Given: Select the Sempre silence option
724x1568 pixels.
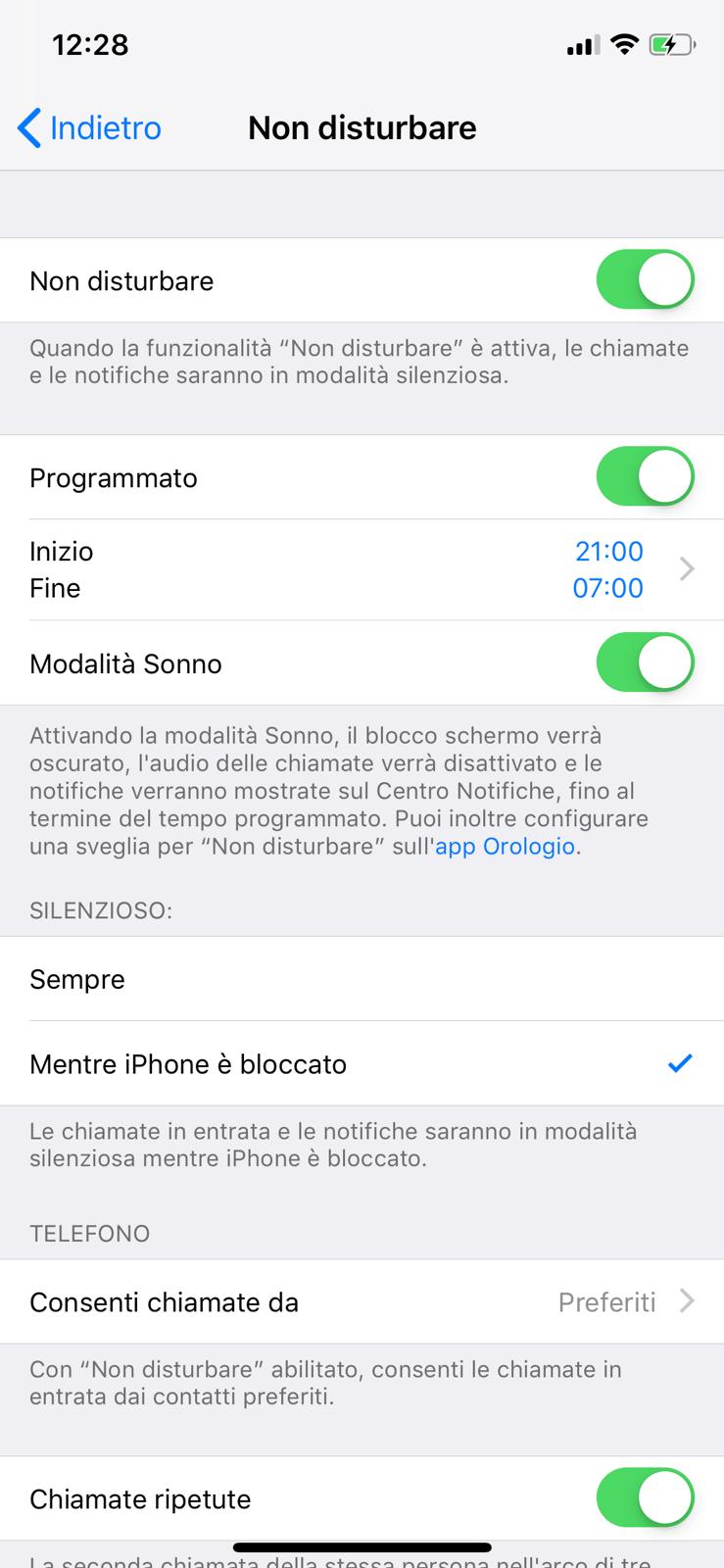Looking at the screenshot, I should 362,979.
